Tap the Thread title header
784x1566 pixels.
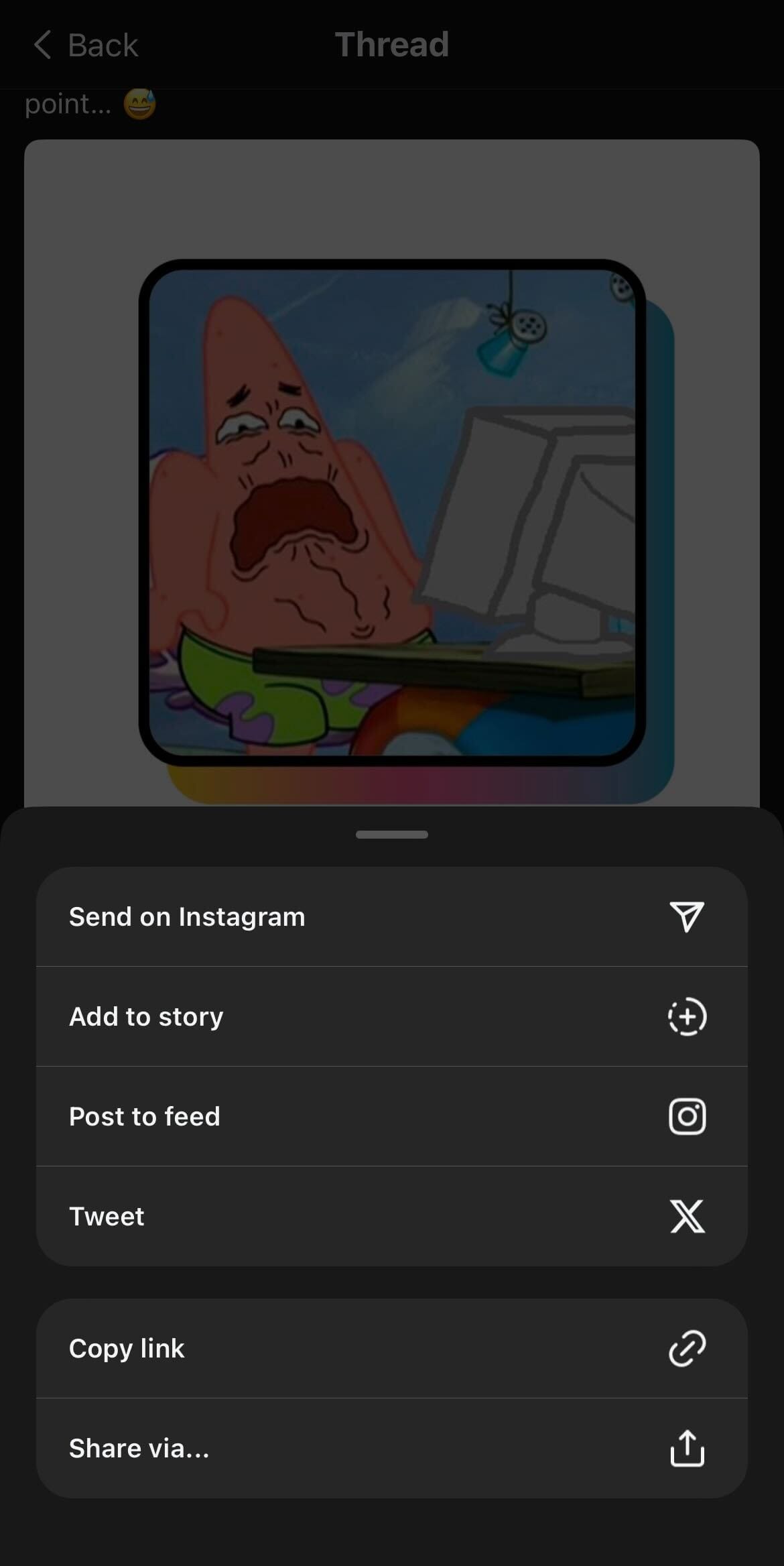click(392, 45)
